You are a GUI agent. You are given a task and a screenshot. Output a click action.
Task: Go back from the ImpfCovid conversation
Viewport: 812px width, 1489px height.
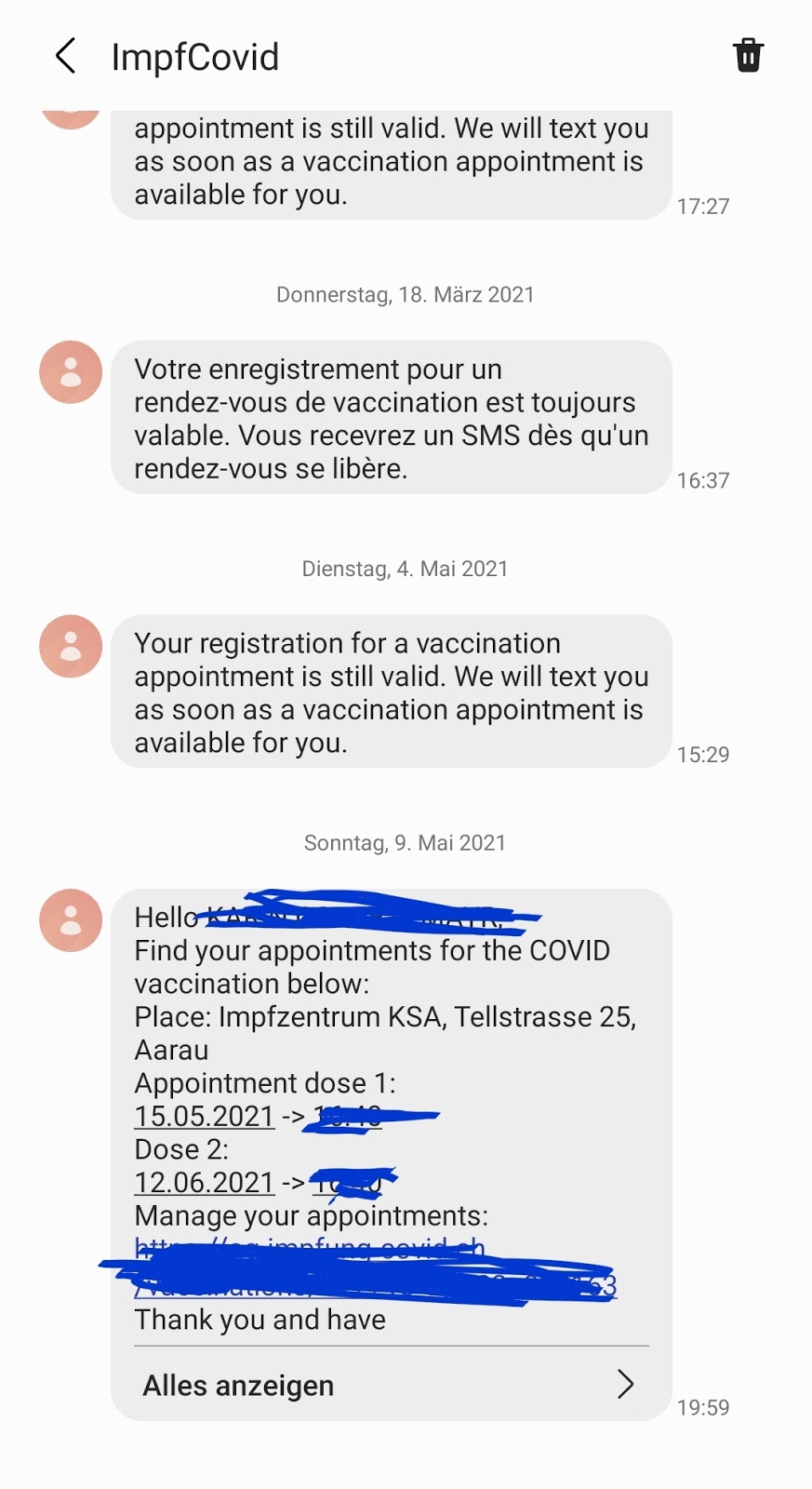click(x=65, y=57)
